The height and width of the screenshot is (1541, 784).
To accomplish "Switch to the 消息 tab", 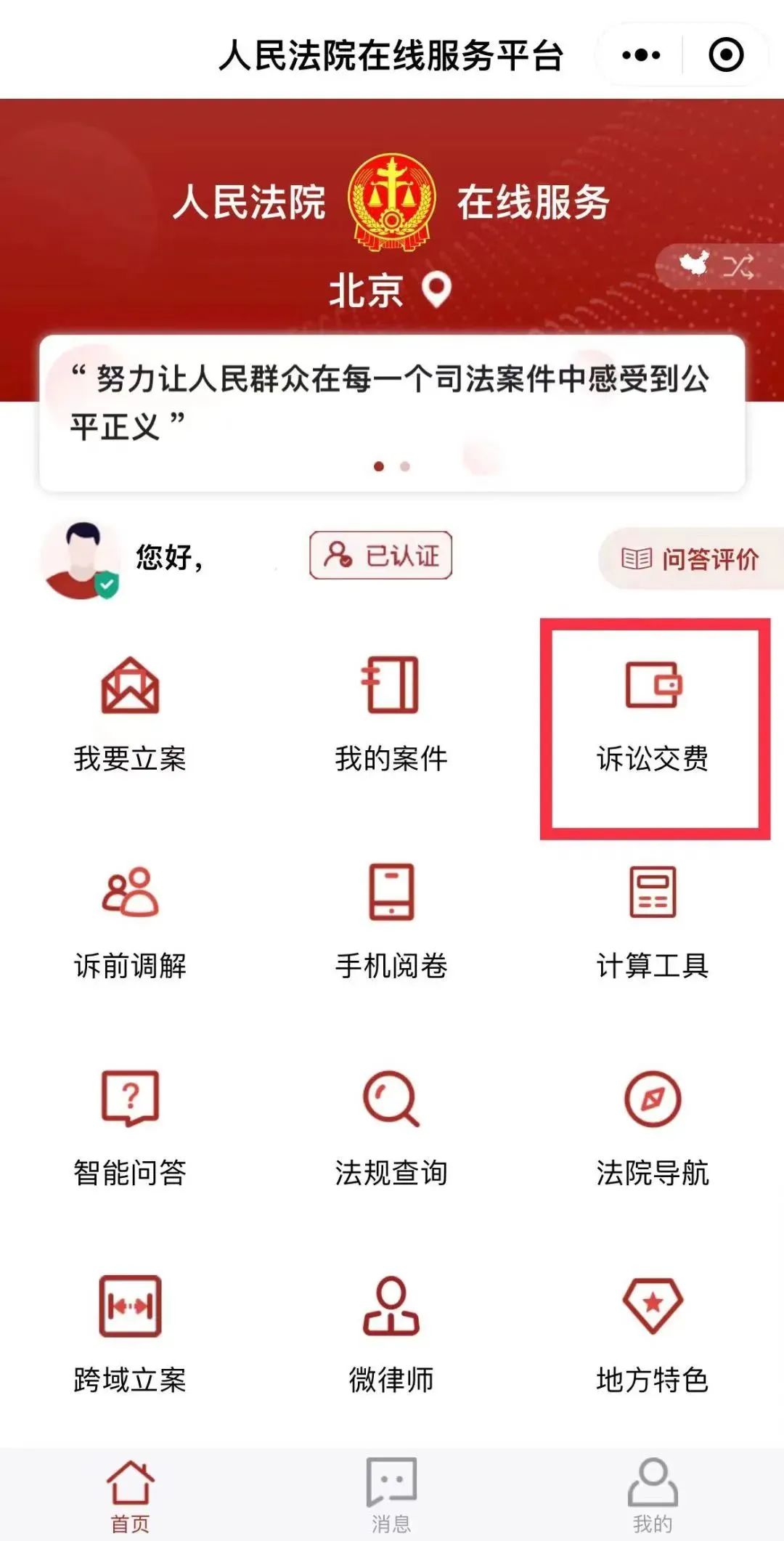I will [x=391, y=1495].
